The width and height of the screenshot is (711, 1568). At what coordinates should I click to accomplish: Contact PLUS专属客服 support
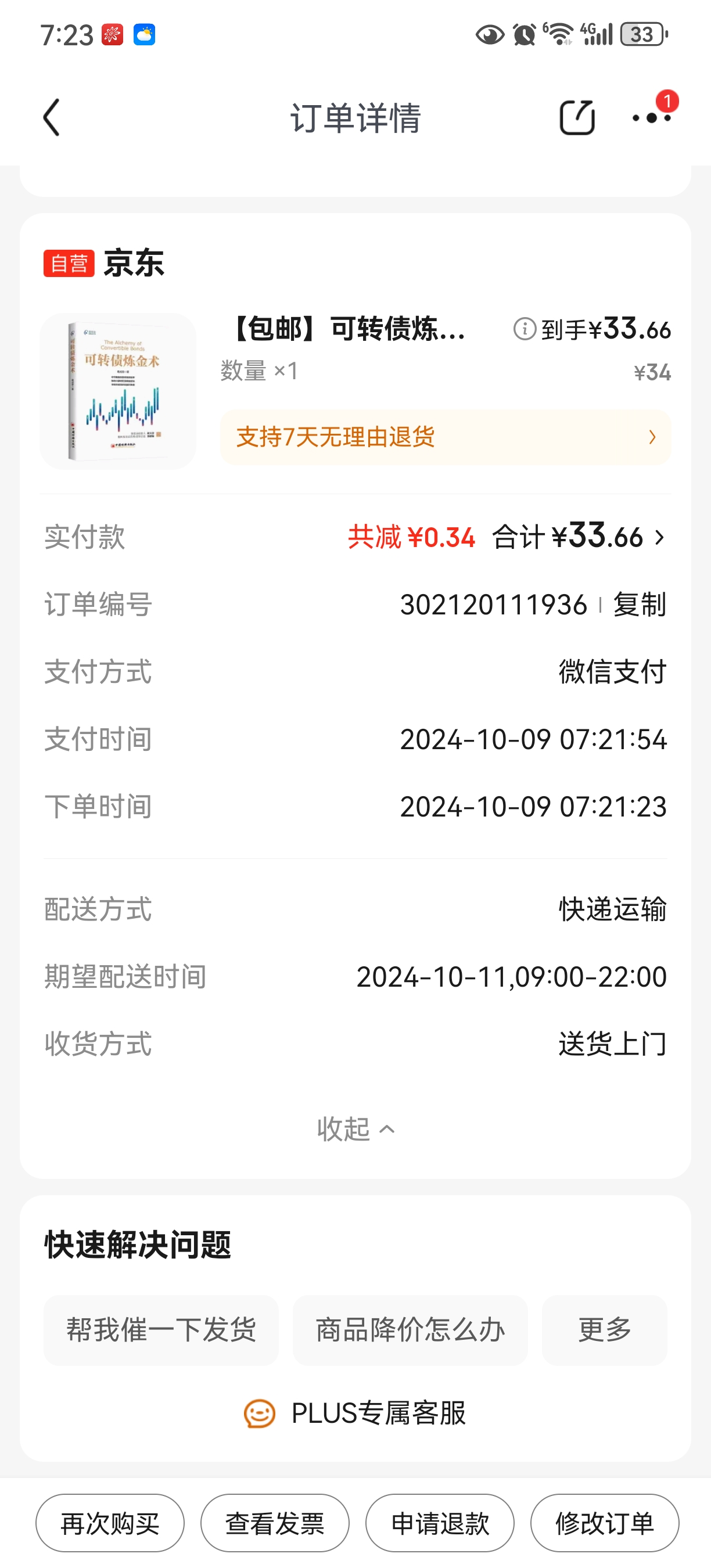point(355,1414)
